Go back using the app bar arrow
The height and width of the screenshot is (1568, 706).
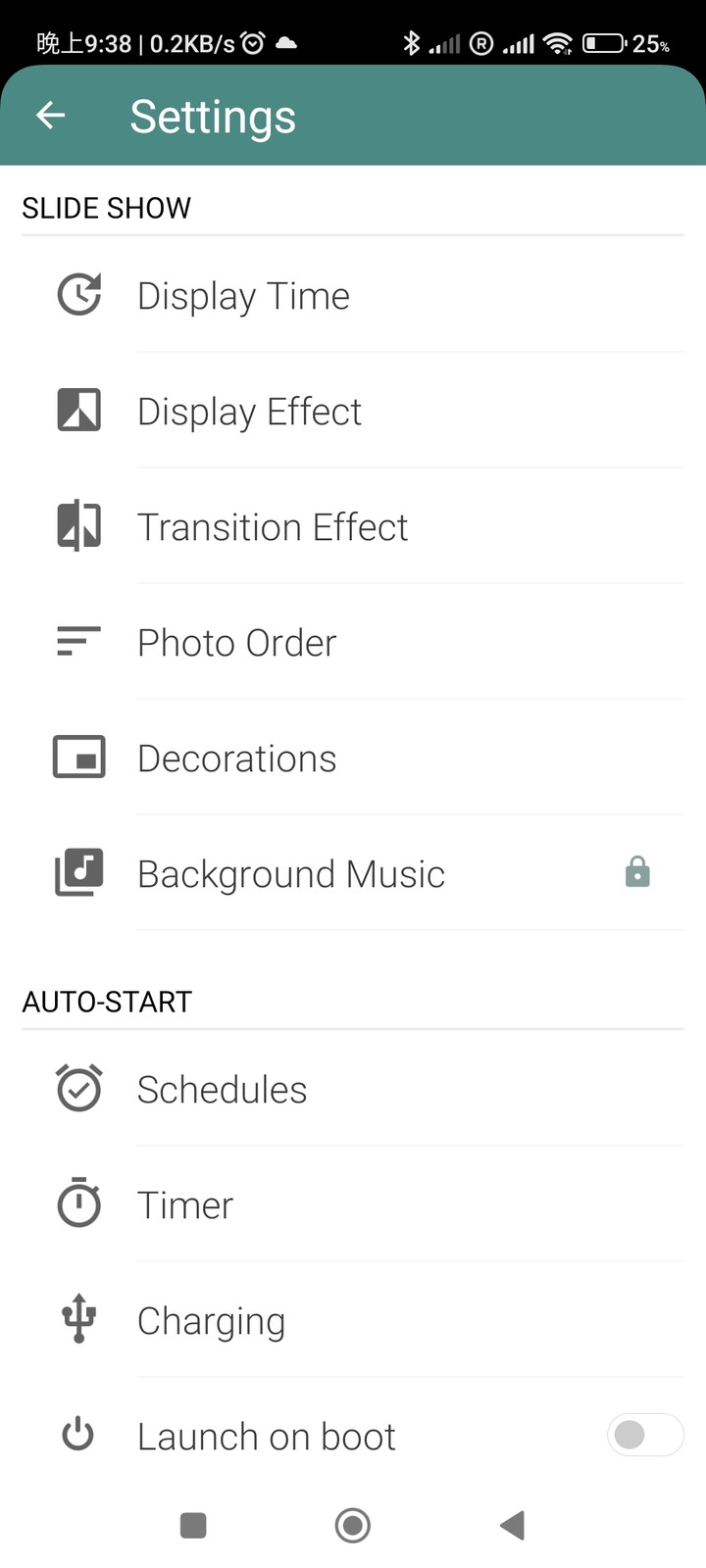(50, 116)
